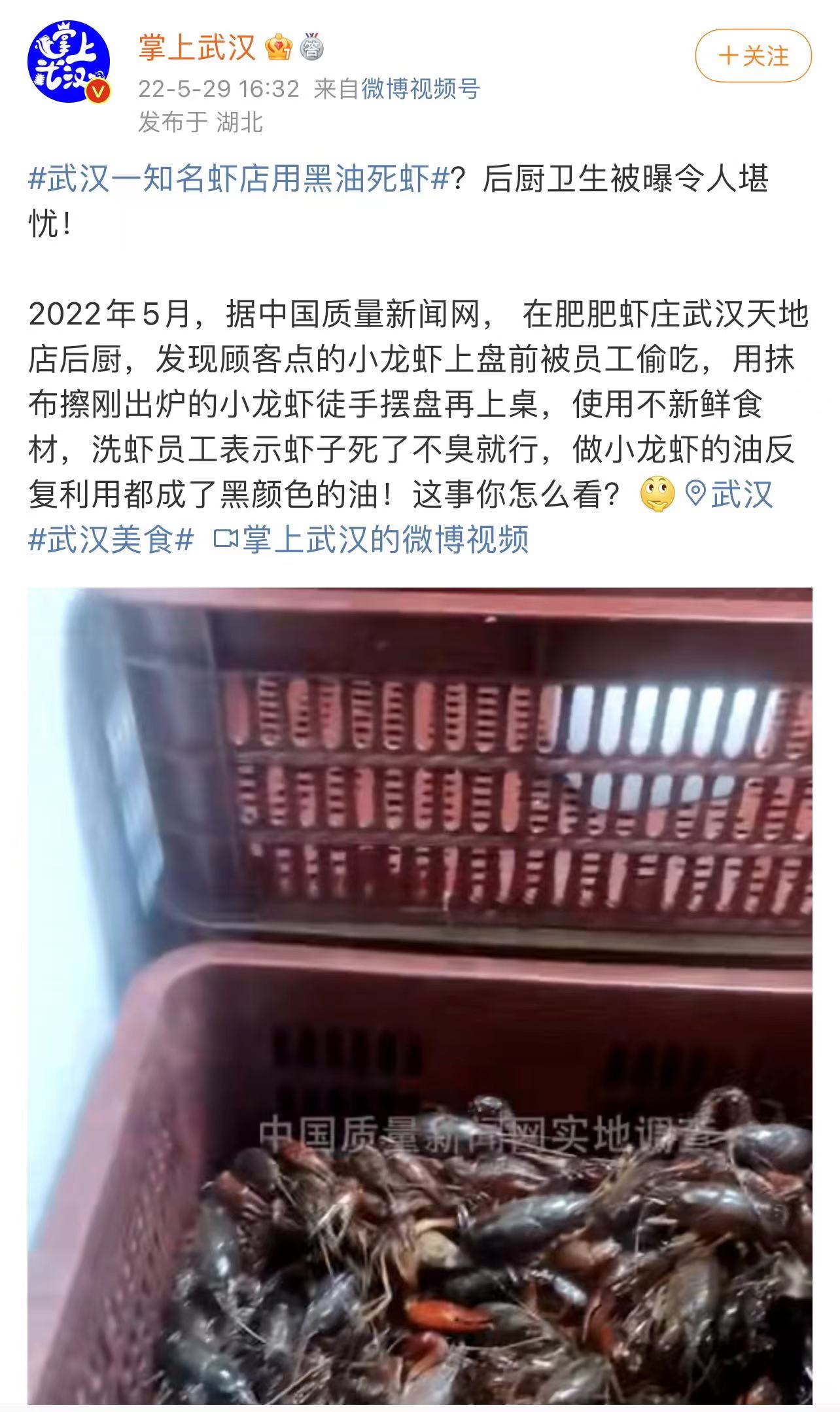Tap the 掌上武汉 account name
840x1412 pixels.
196,48
